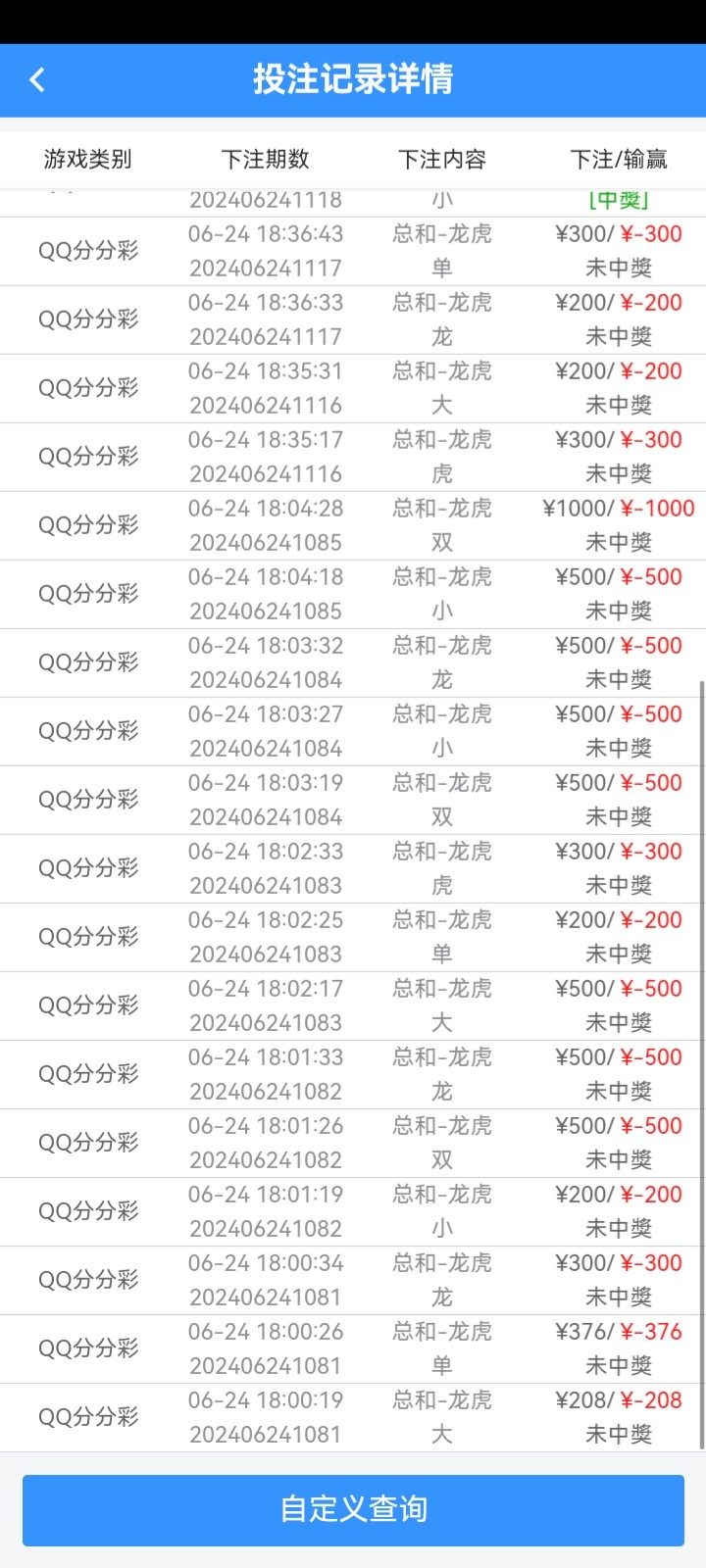Tap the back arrow in the title bar

tap(37, 79)
